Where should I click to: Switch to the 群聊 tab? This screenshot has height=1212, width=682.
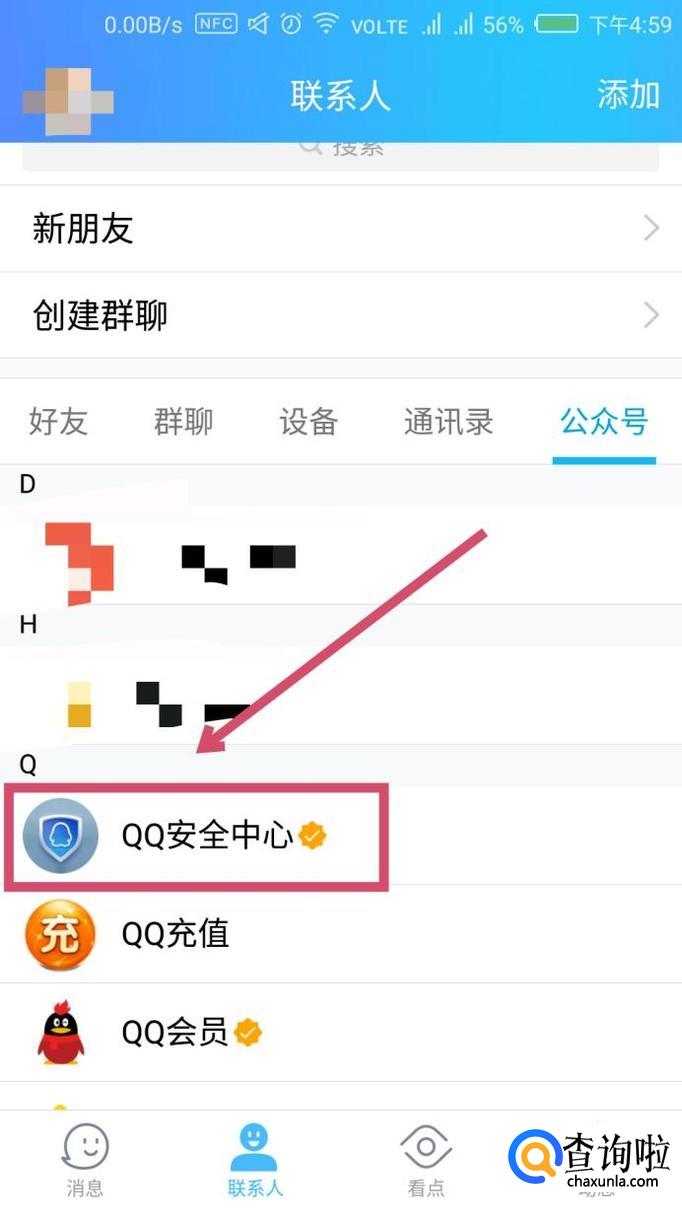click(184, 422)
